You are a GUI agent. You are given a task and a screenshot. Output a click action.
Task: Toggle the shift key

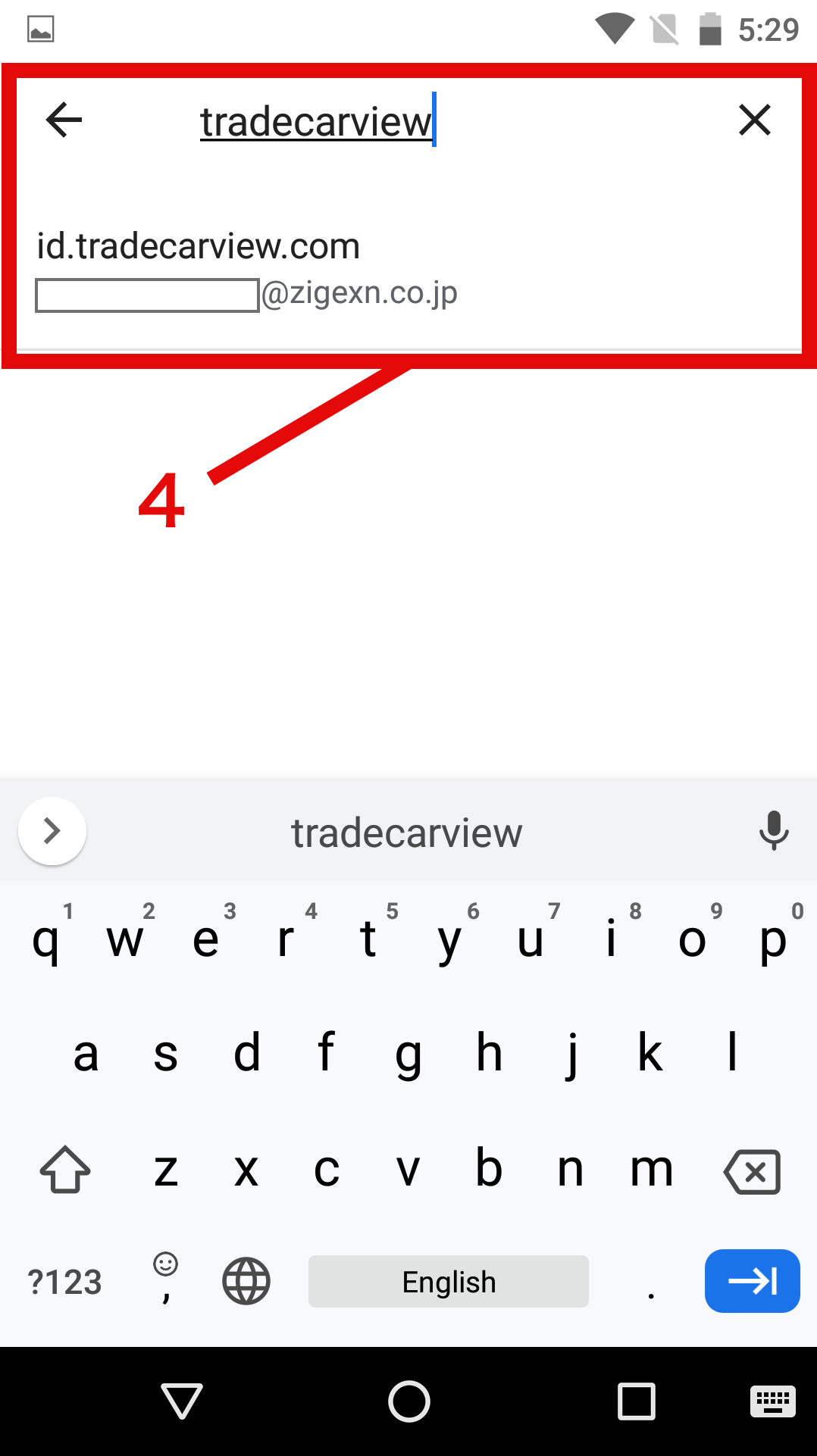tap(65, 1170)
